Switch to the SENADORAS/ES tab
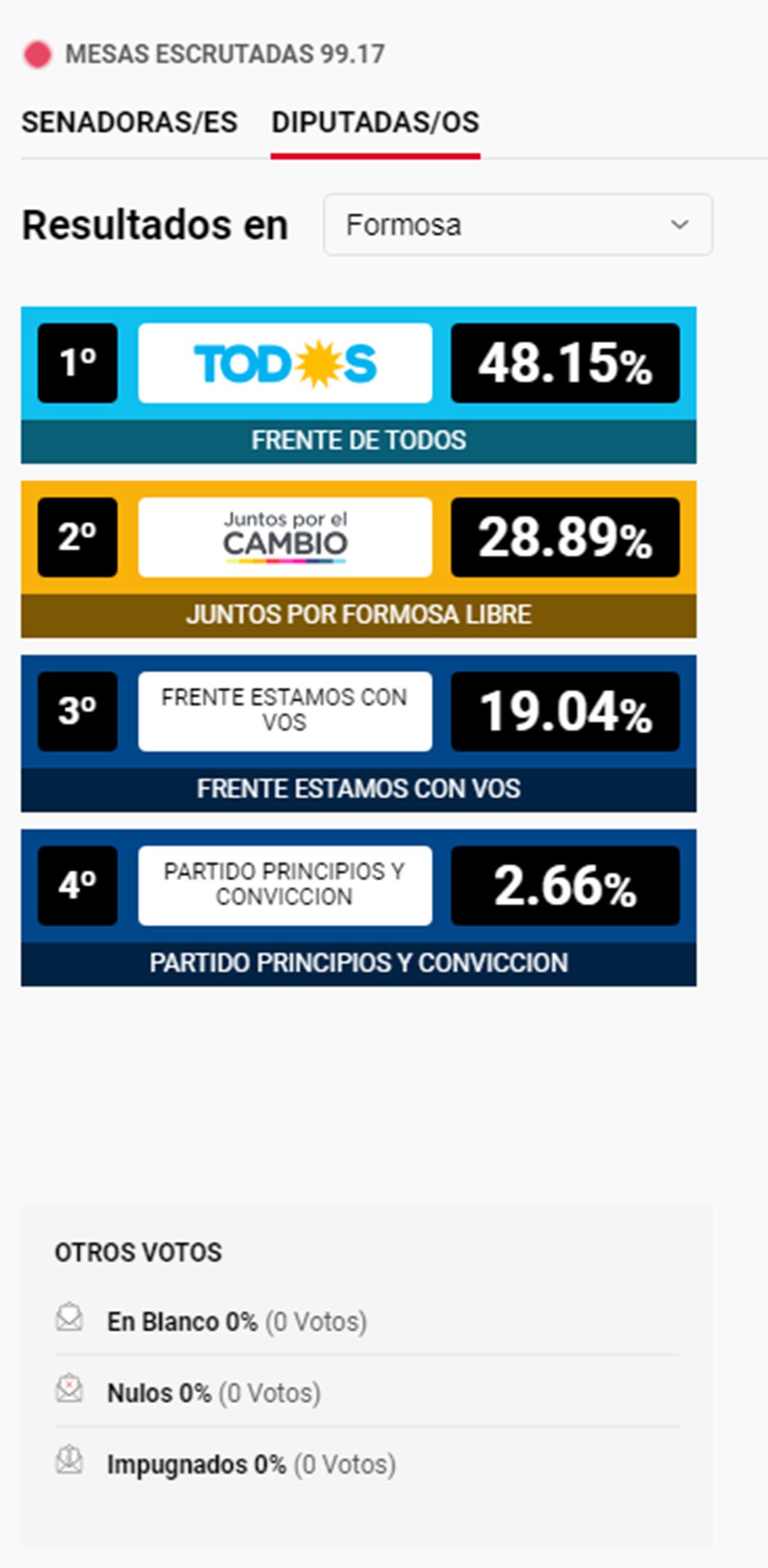Viewport: 768px width, 1568px height. 130,122
